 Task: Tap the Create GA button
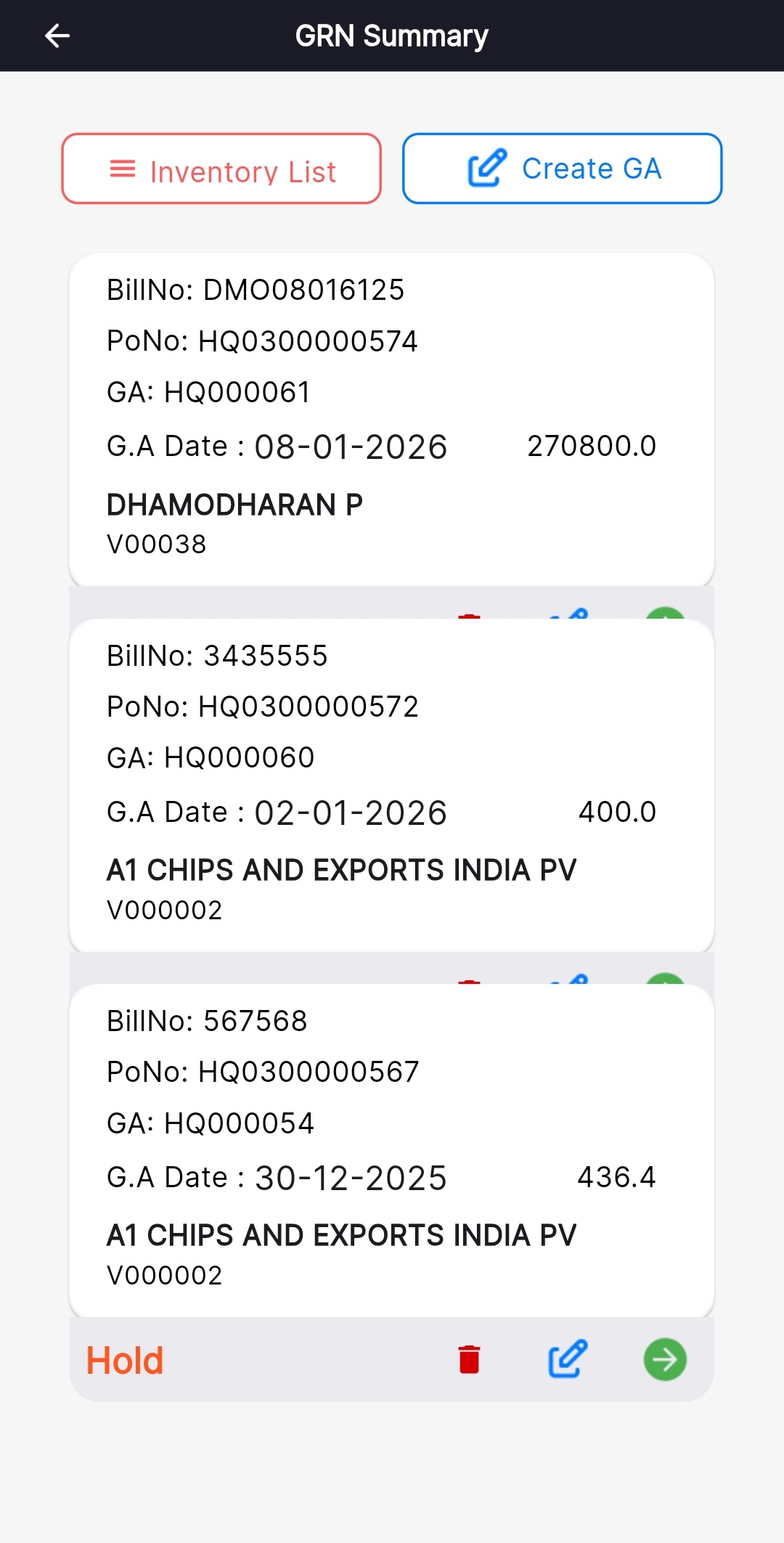coord(562,169)
